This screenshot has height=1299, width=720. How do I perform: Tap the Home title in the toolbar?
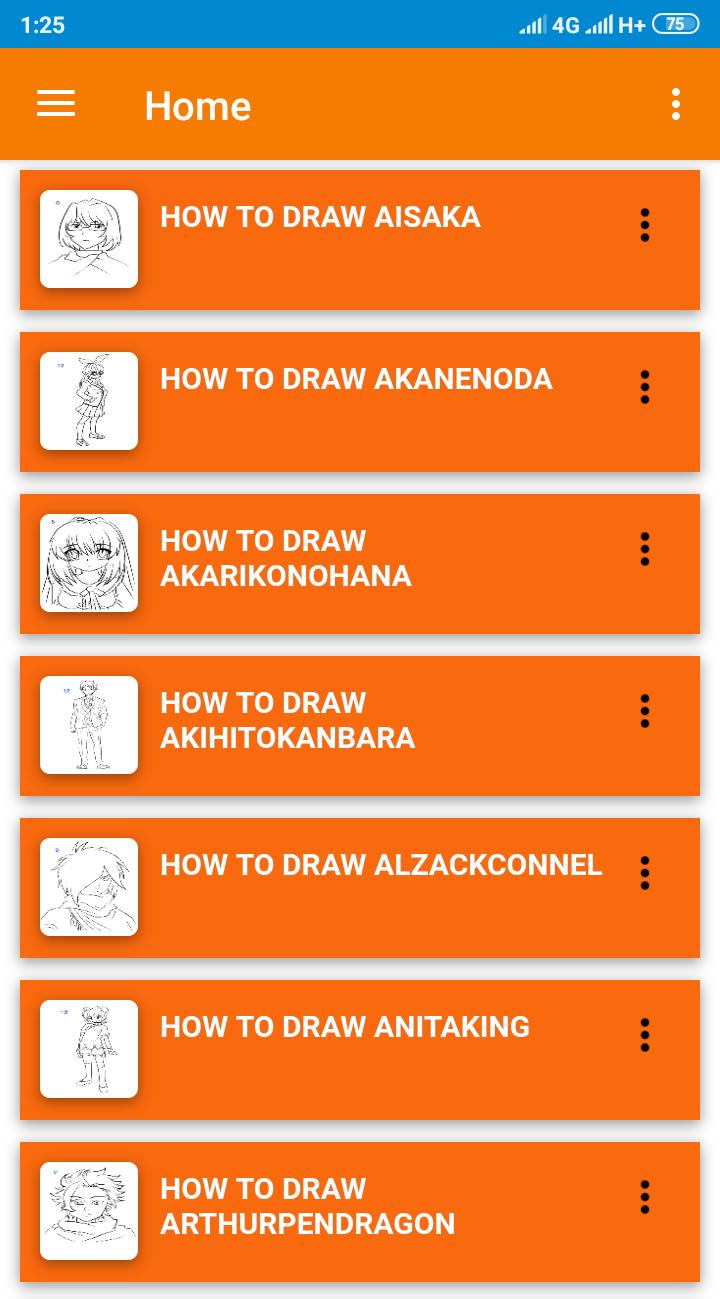pos(198,105)
